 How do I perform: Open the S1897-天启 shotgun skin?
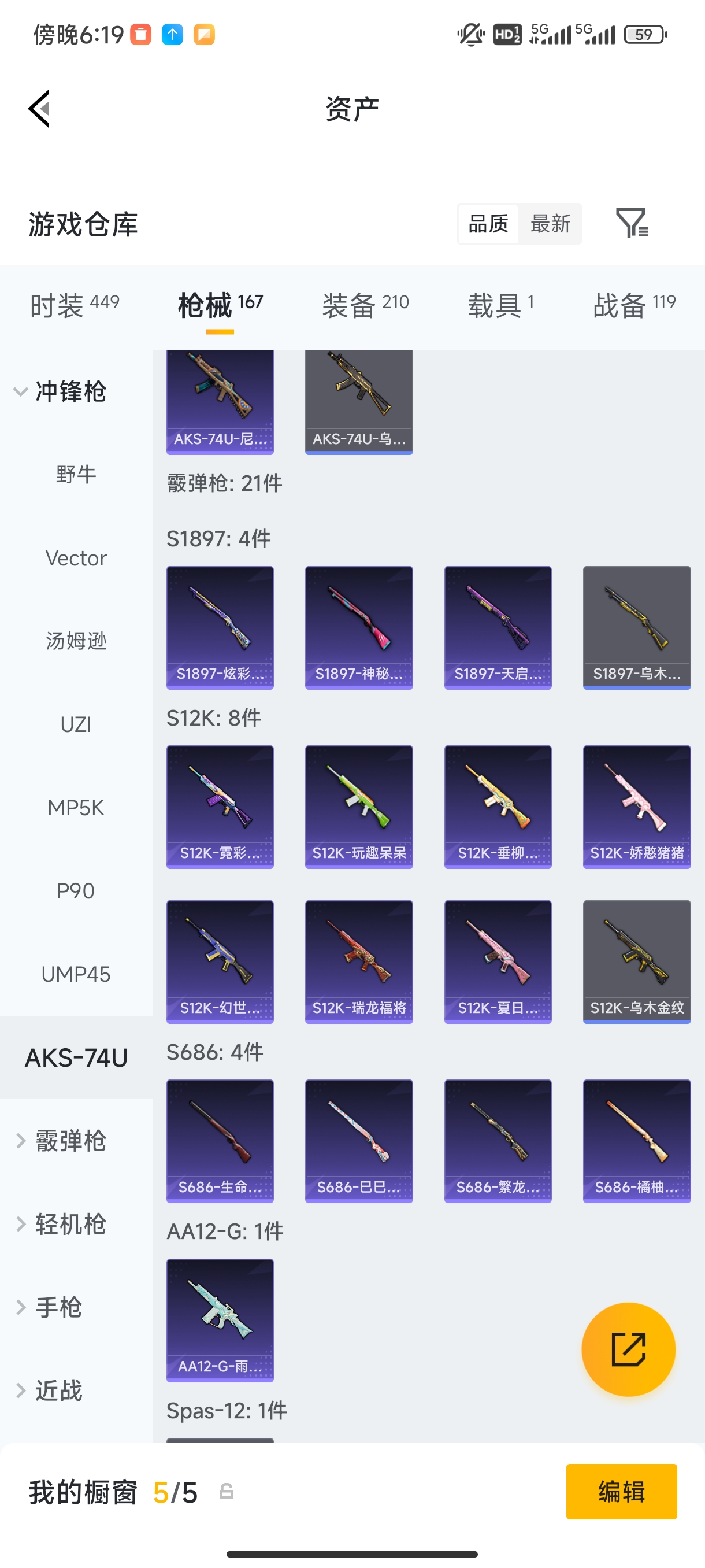(498, 627)
